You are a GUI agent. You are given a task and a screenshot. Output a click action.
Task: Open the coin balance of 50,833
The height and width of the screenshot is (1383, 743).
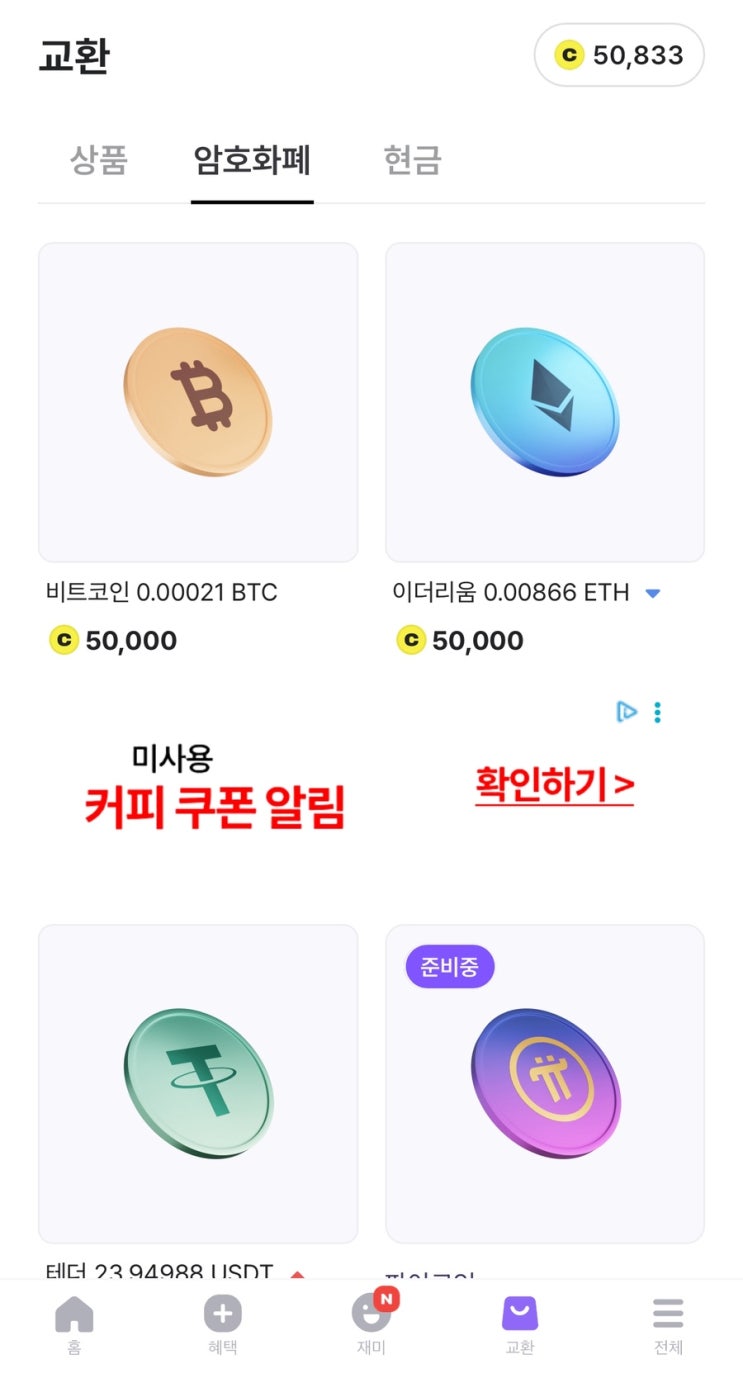(619, 55)
